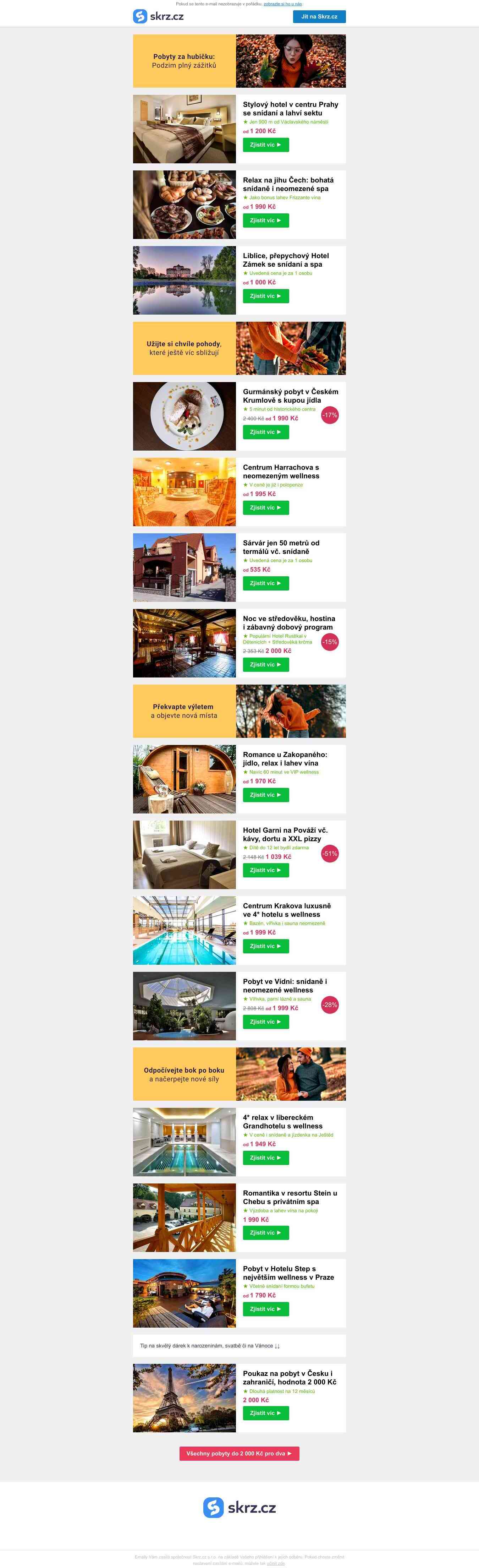Tap the 'Jít na Skrz.cz' button

(x=319, y=16)
